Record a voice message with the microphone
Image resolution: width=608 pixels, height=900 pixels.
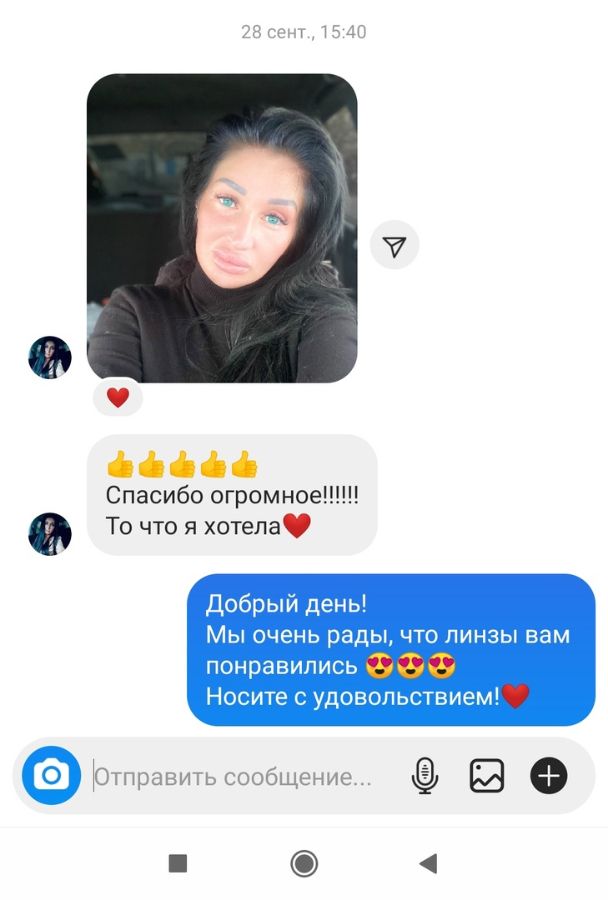click(x=425, y=776)
